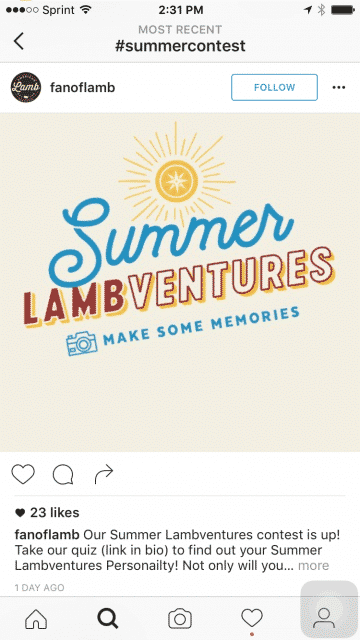This screenshot has height=640, width=360.
Task: Switch to the Home tab
Action: tap(36, 619)
